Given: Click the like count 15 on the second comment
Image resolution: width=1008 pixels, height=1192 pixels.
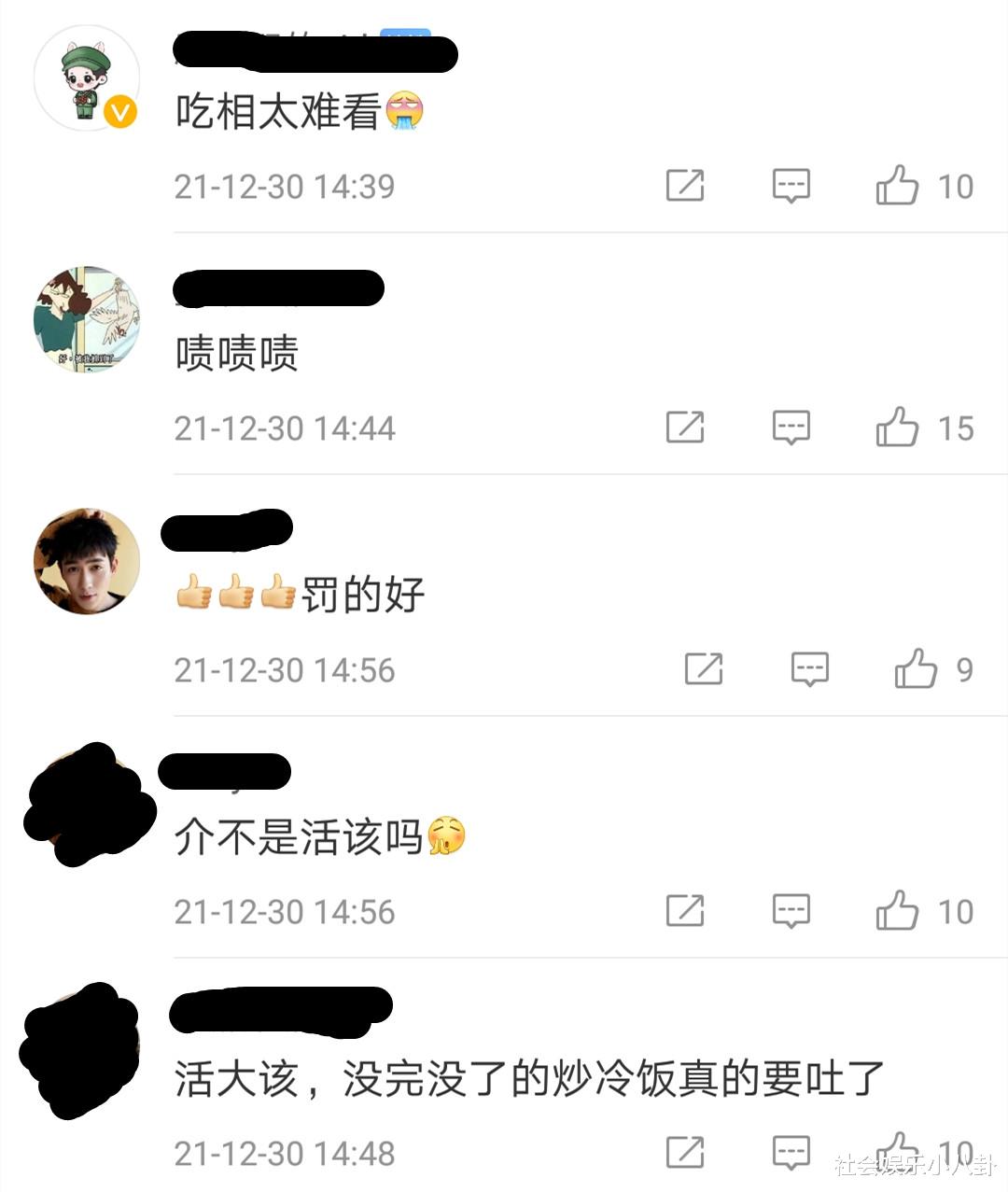Looking at the screenshot, I should pyautogui.click(x=956, y=428).
